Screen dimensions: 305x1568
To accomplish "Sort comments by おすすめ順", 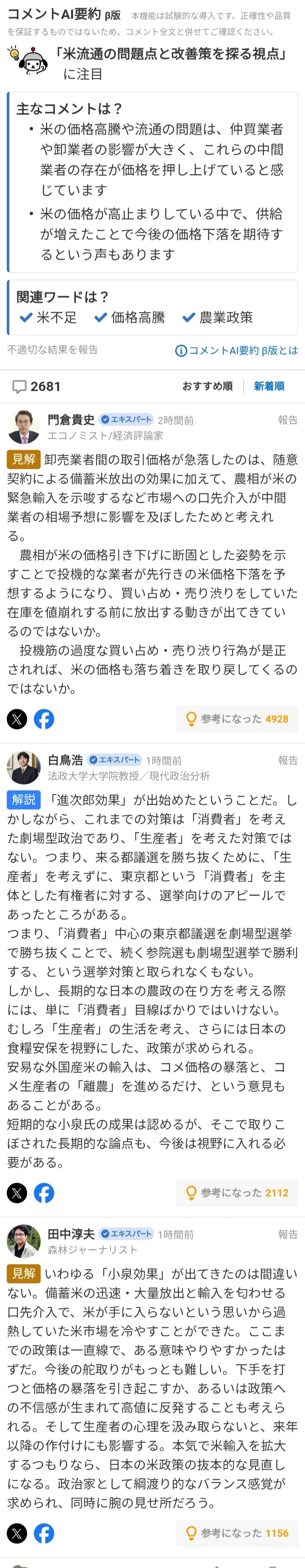I will tap(207, 386).
